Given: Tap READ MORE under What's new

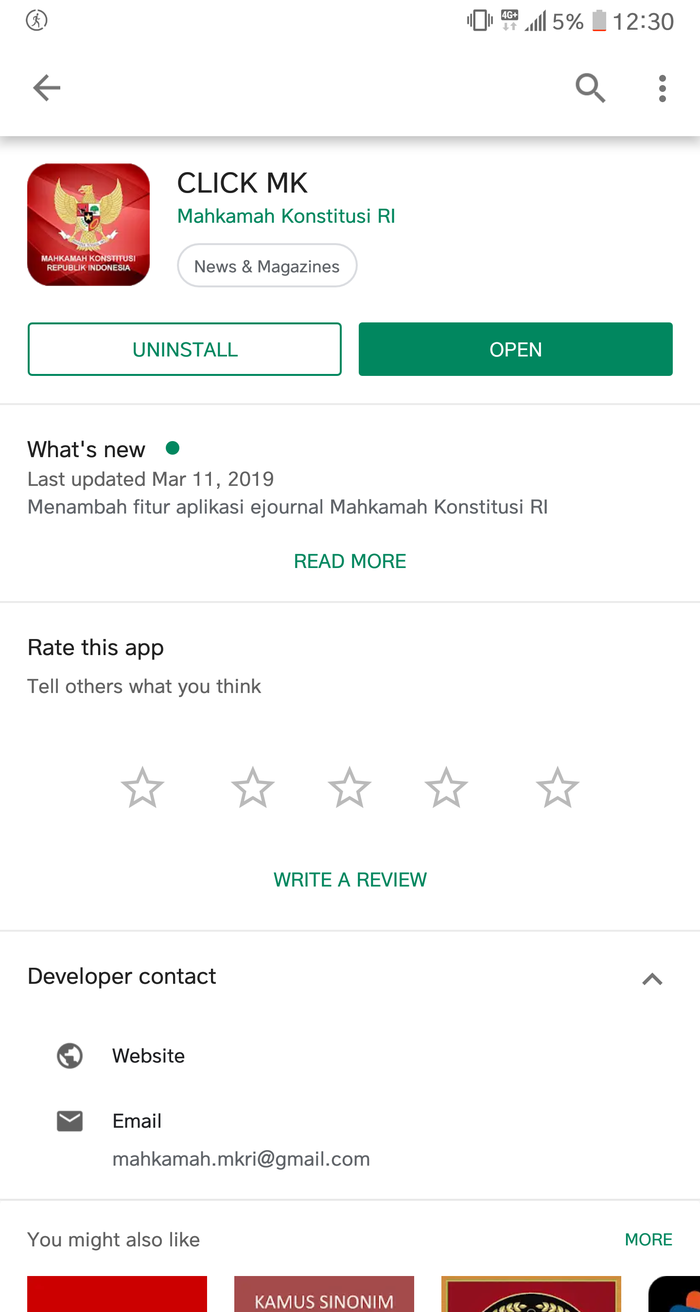Looking at the screenshot, I should coord(350,561).
